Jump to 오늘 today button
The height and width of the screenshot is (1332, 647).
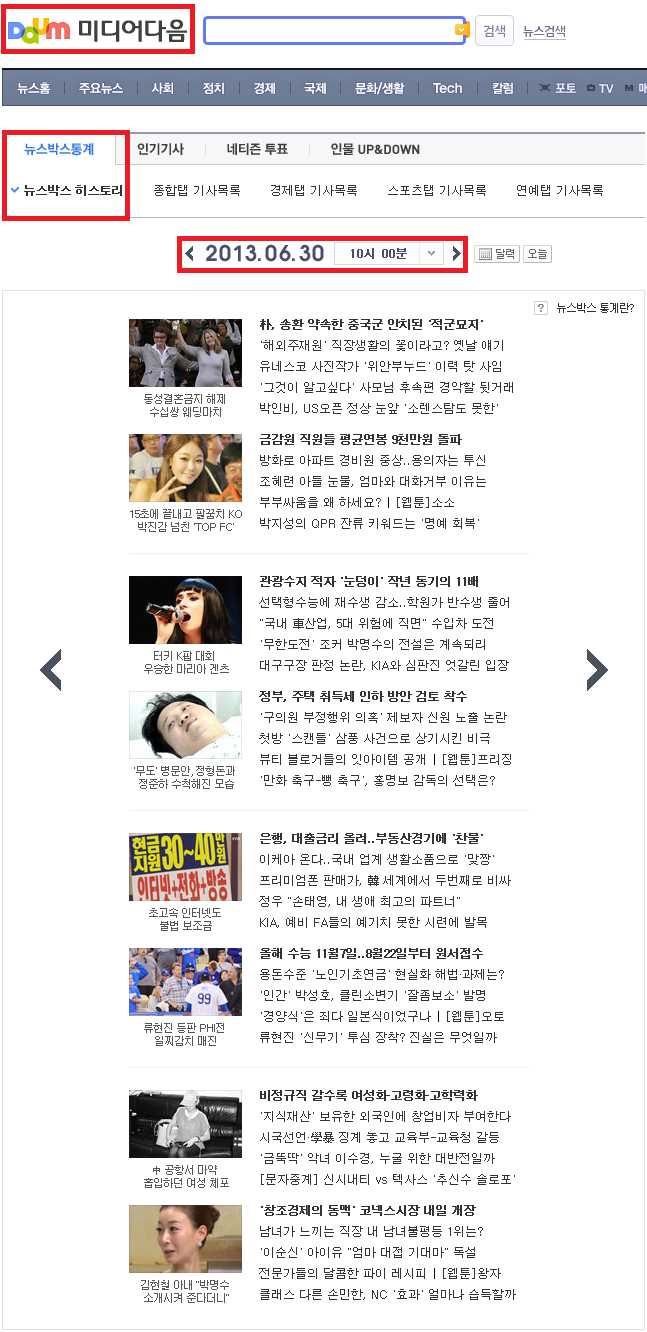537,254
